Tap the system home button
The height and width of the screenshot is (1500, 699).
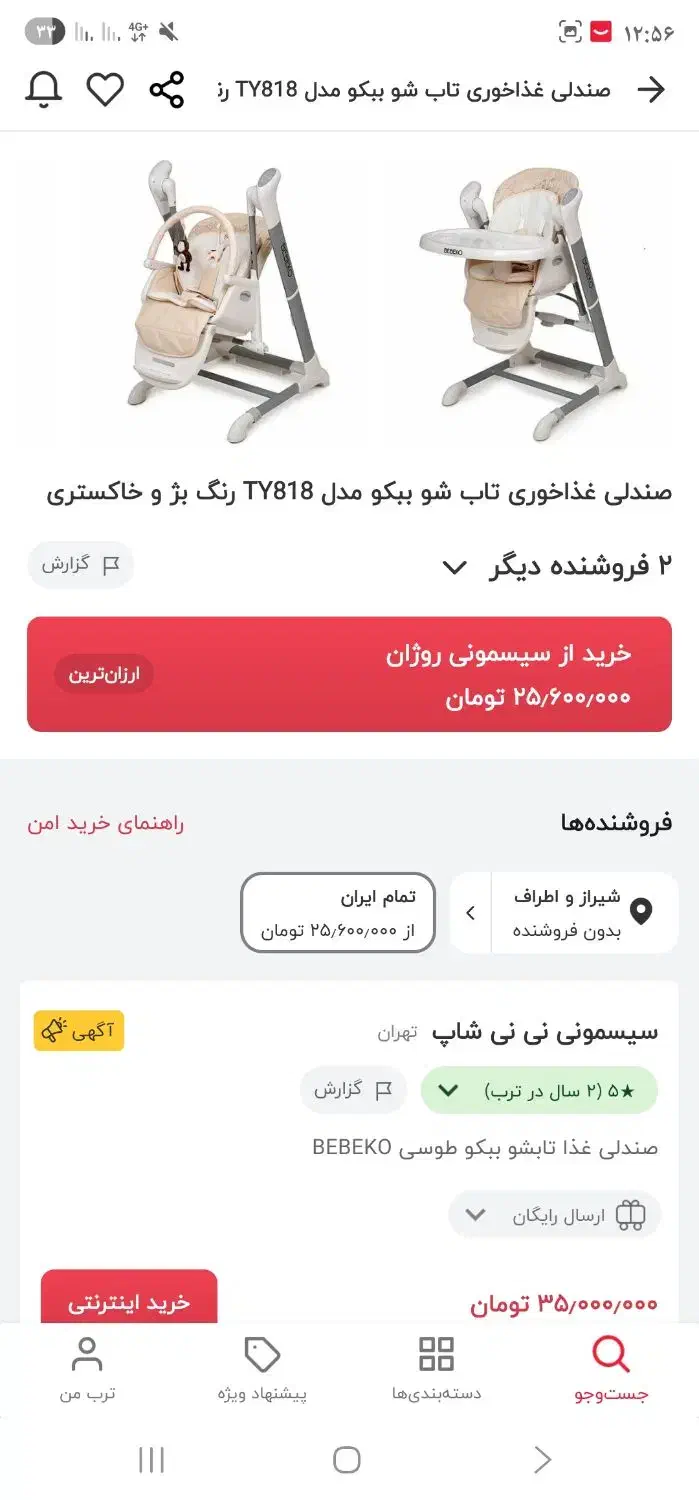347,1460
